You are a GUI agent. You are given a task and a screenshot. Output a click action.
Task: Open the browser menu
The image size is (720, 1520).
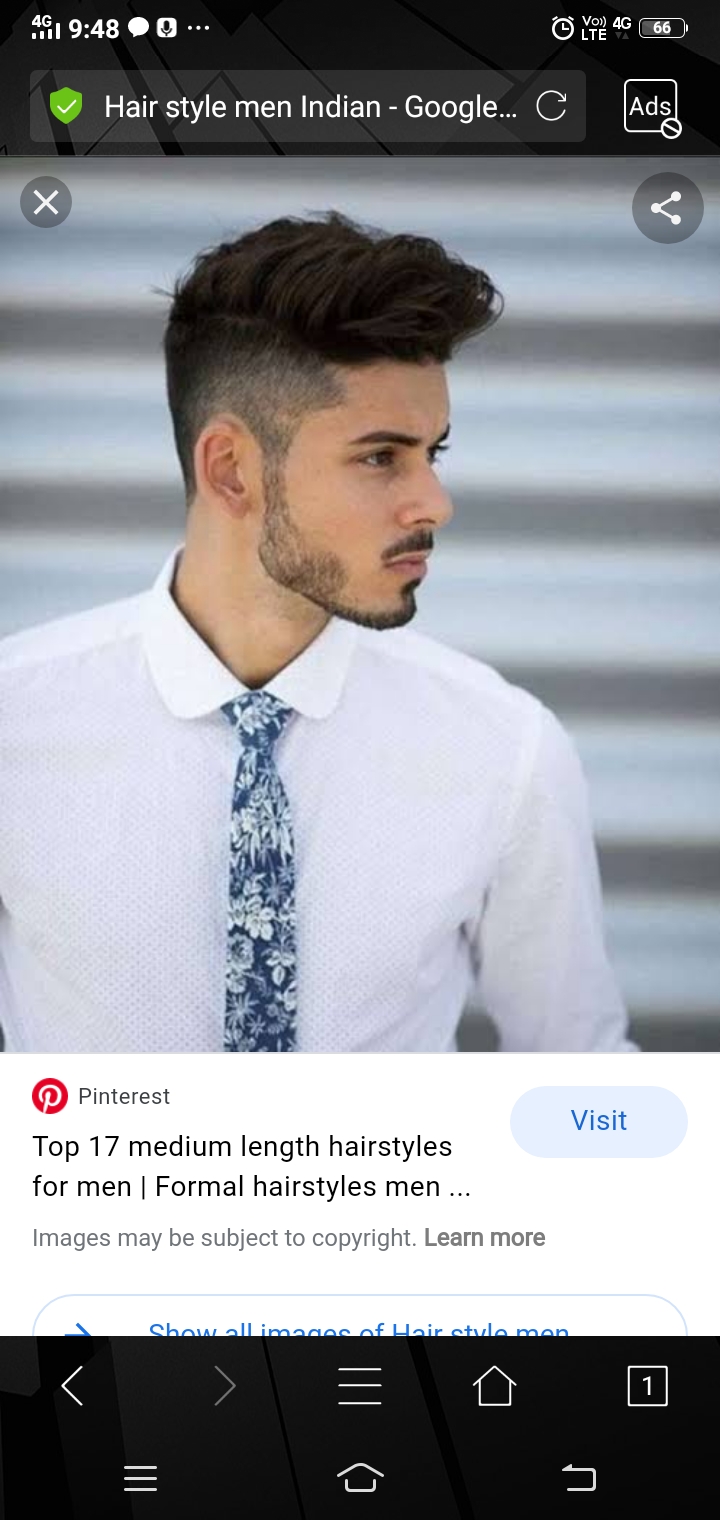pos(359,1387)
